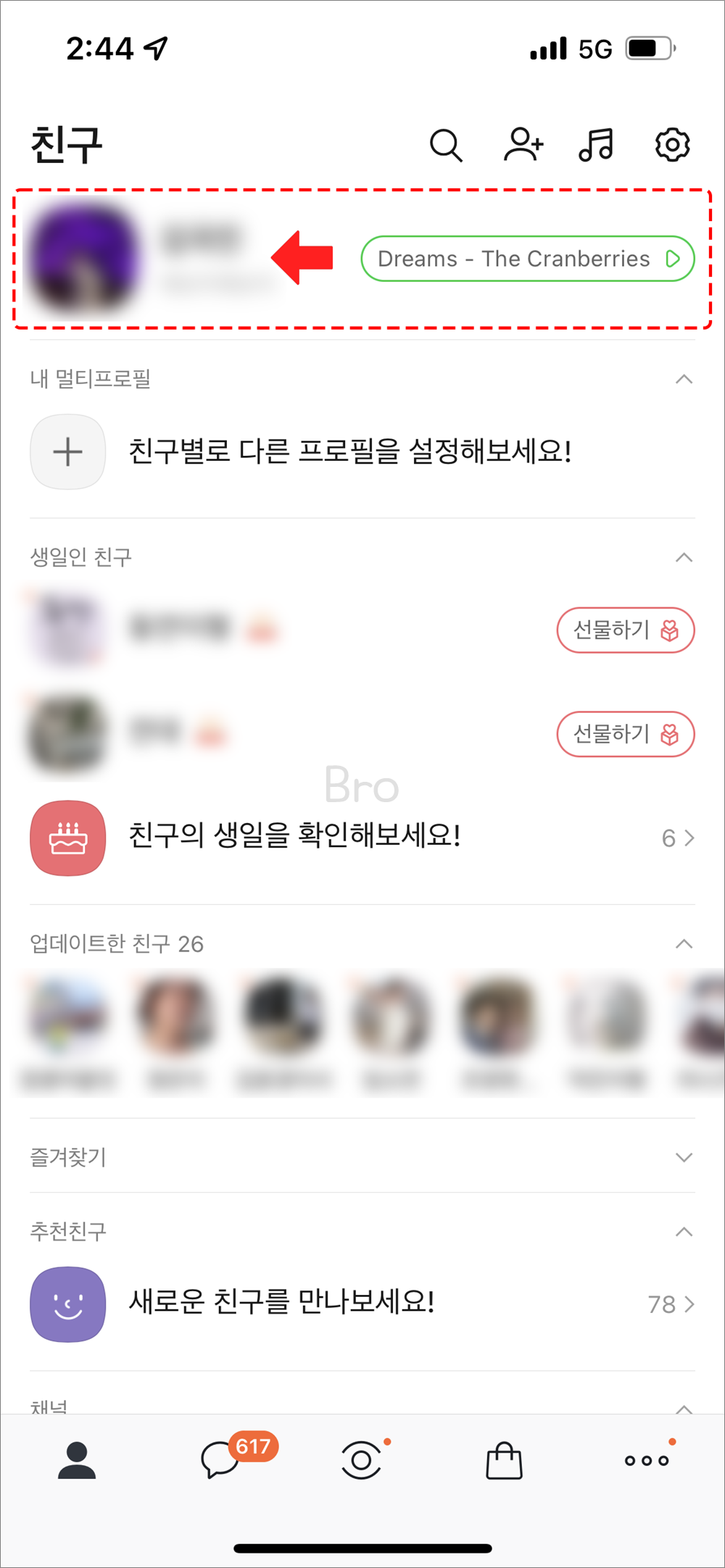
Task: Collapse the 업데이트한 친구 section
Action: click(x=682, y=943)
